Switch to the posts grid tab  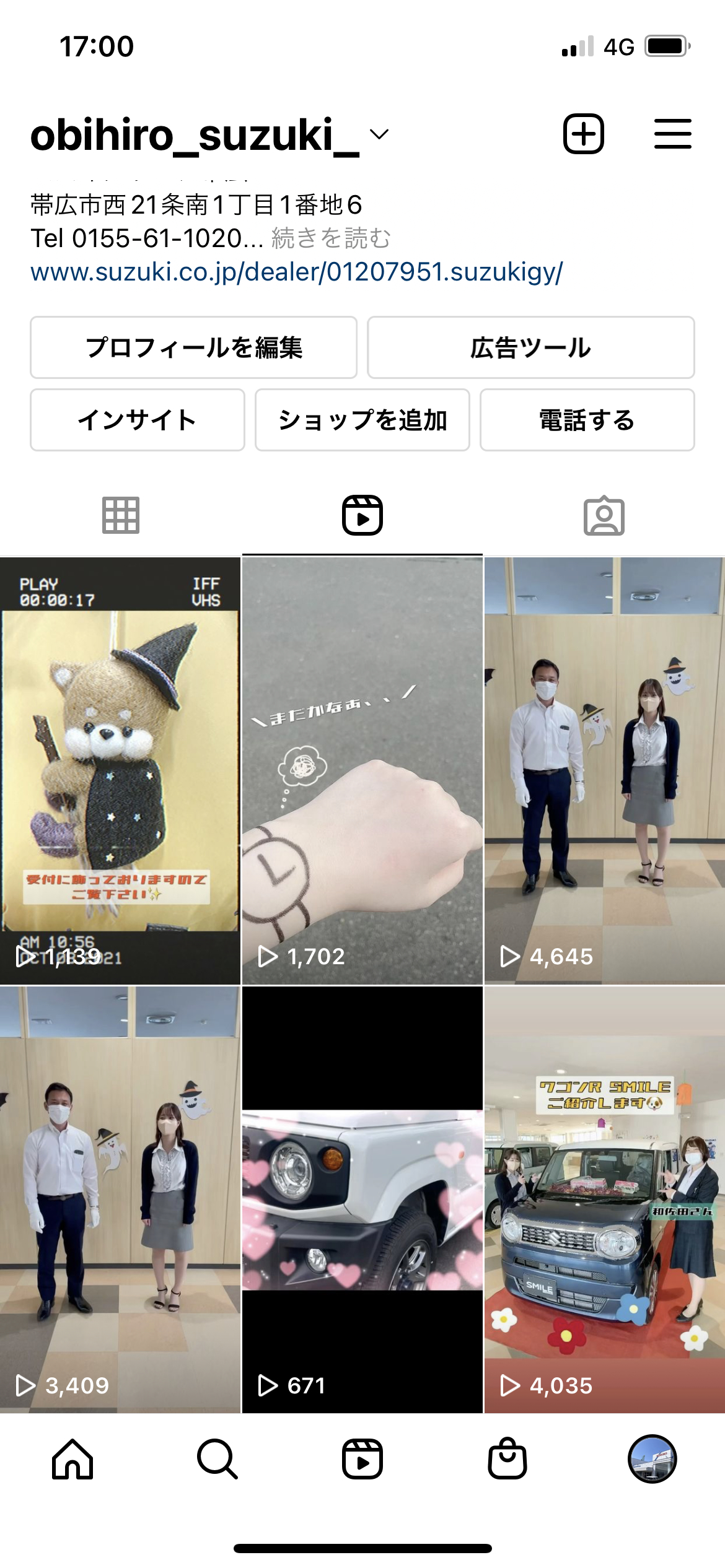tap(120, 515)
